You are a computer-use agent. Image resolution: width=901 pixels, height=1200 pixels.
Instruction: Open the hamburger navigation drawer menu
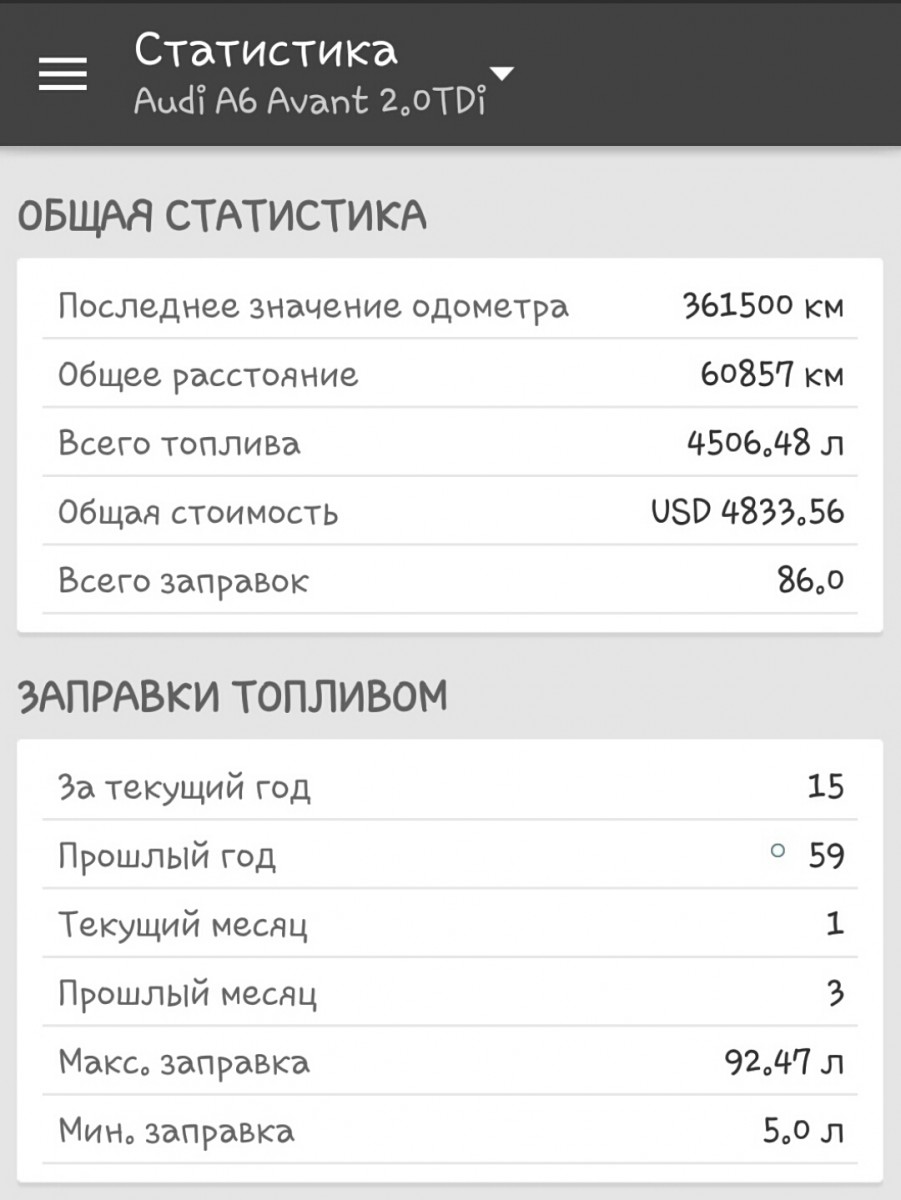point(63,74)
